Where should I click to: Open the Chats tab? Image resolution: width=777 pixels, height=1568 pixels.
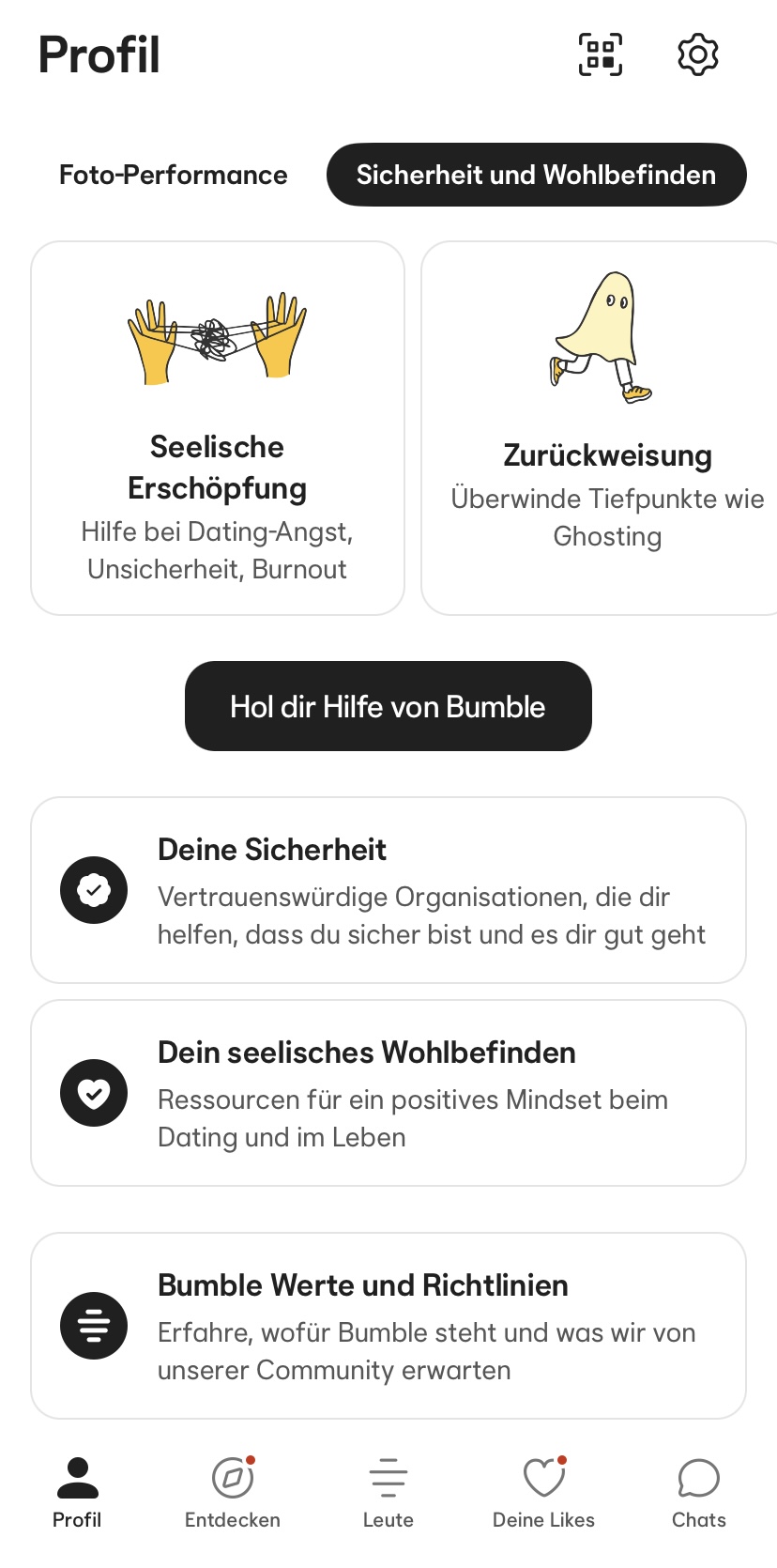tap(698, 1493)
